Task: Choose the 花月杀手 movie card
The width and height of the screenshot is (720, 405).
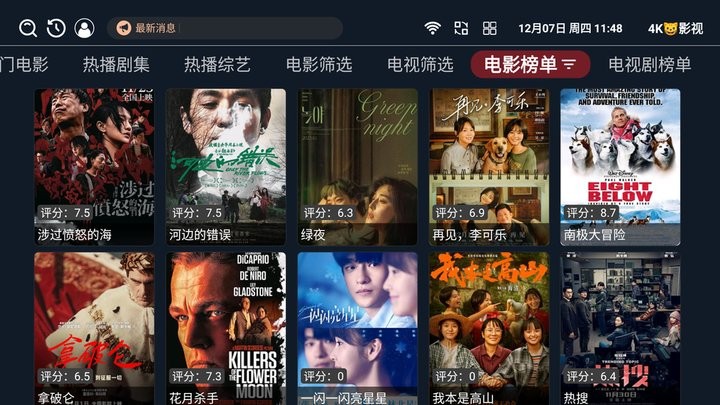Action: (x=225, y=328)
